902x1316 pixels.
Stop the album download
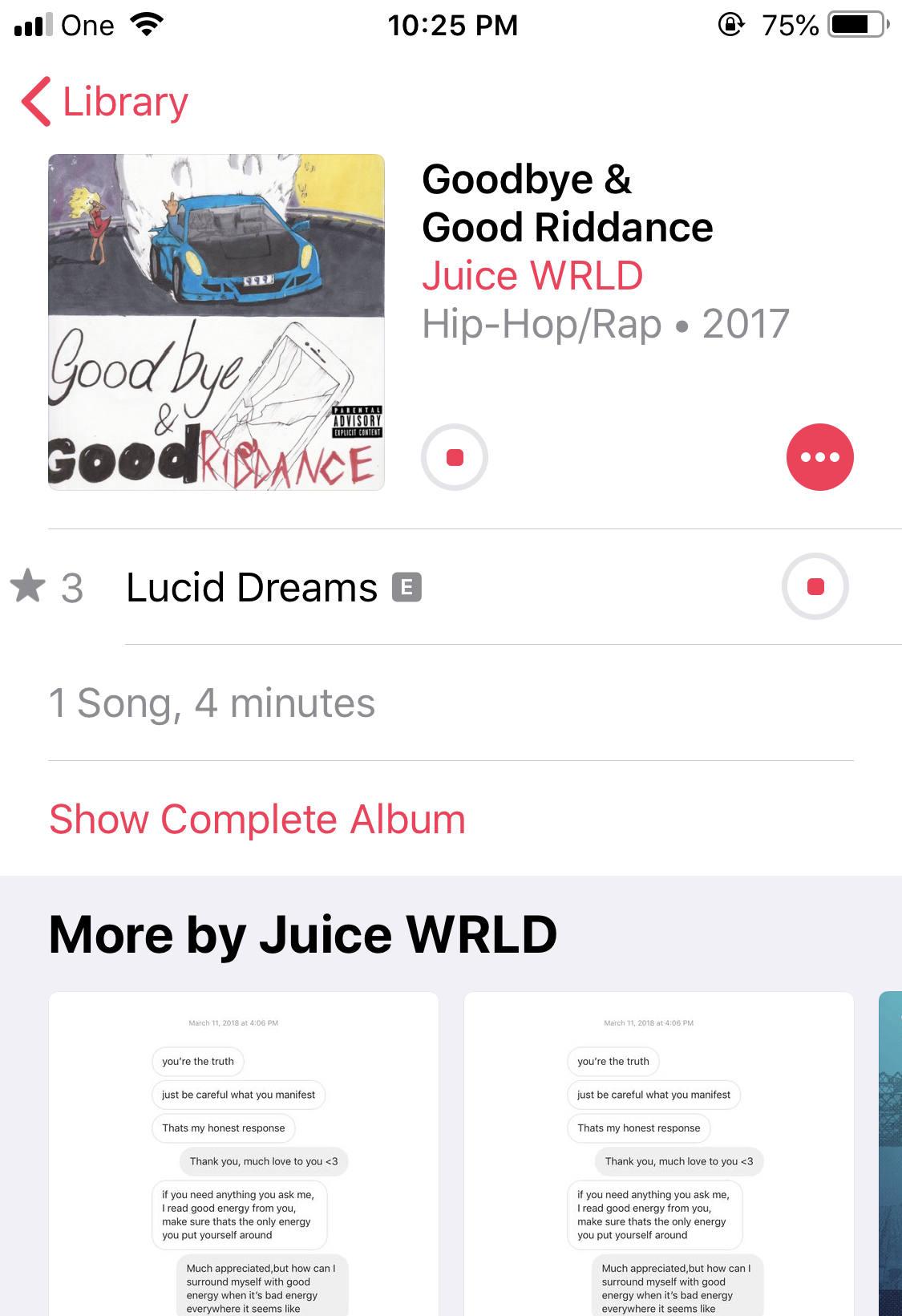click(x=455, y=457)
